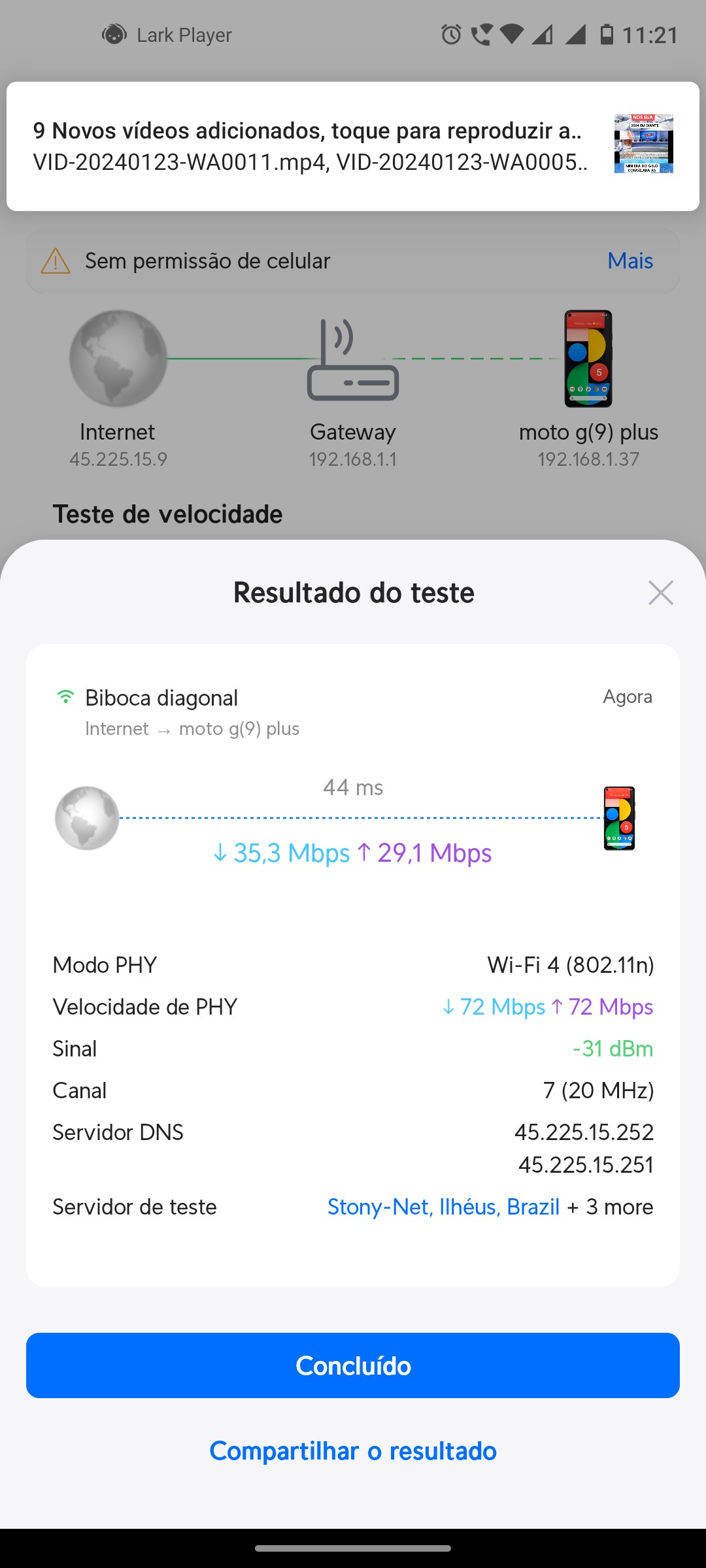Tap the Concluído button
This screenshot has width=706, height=1568.
(x=353, y=1365)
